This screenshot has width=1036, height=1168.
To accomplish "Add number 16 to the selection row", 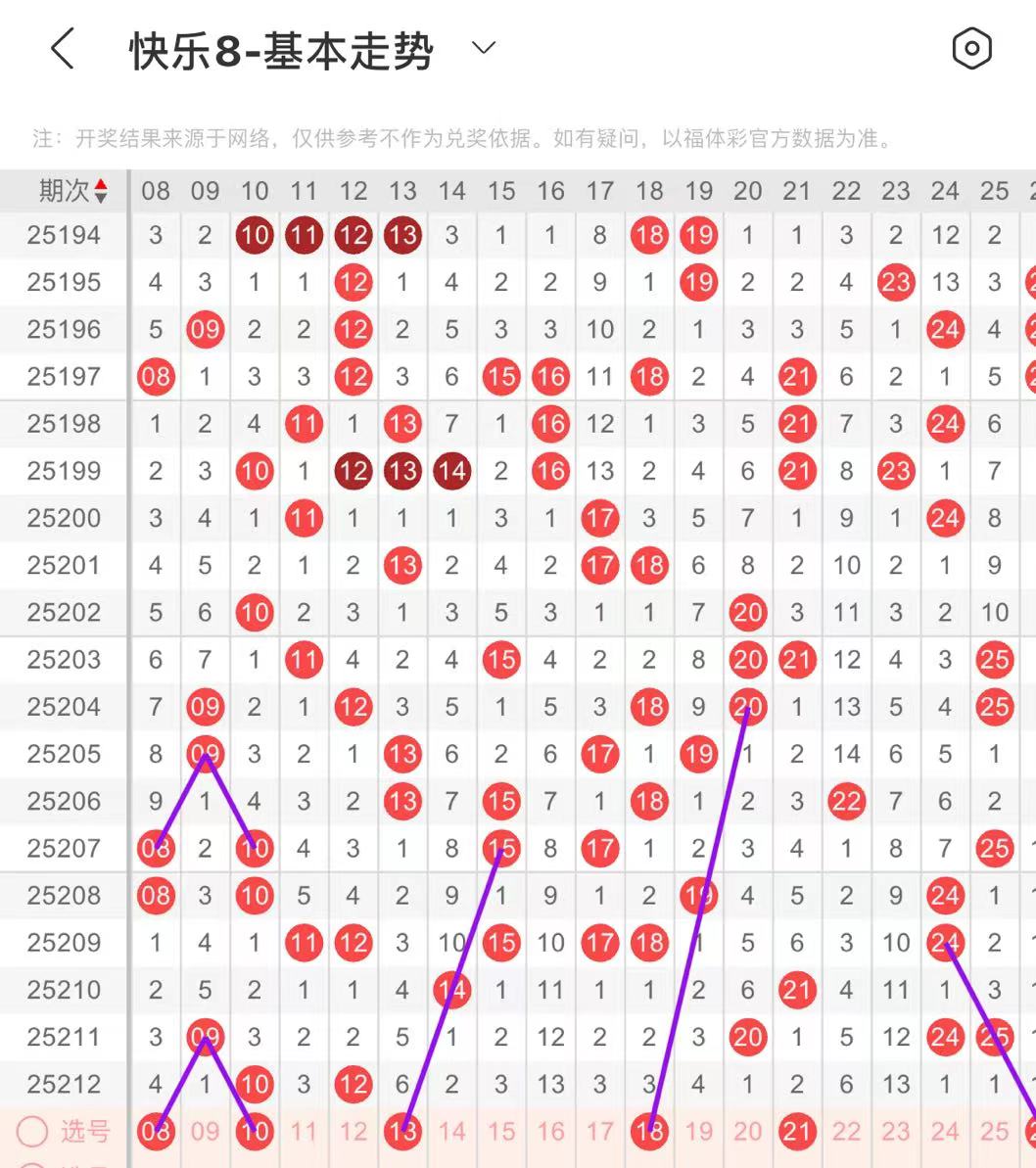I will [550, 1132].
